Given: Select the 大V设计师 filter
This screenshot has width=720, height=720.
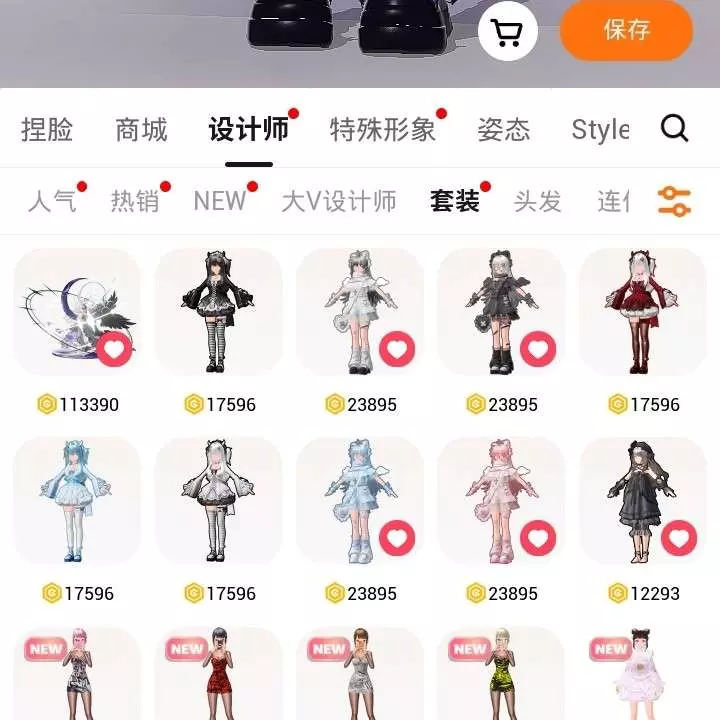Looking at the screenshot, I should (339, 201).
